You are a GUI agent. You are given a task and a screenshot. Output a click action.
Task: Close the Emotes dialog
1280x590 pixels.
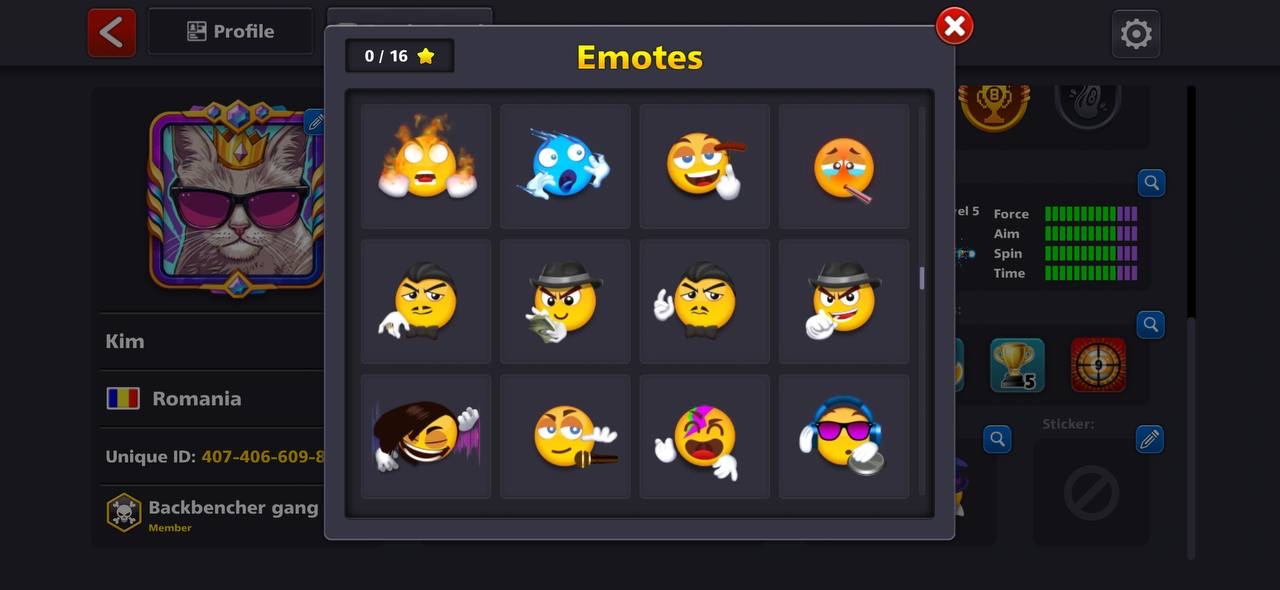point(954,26)
